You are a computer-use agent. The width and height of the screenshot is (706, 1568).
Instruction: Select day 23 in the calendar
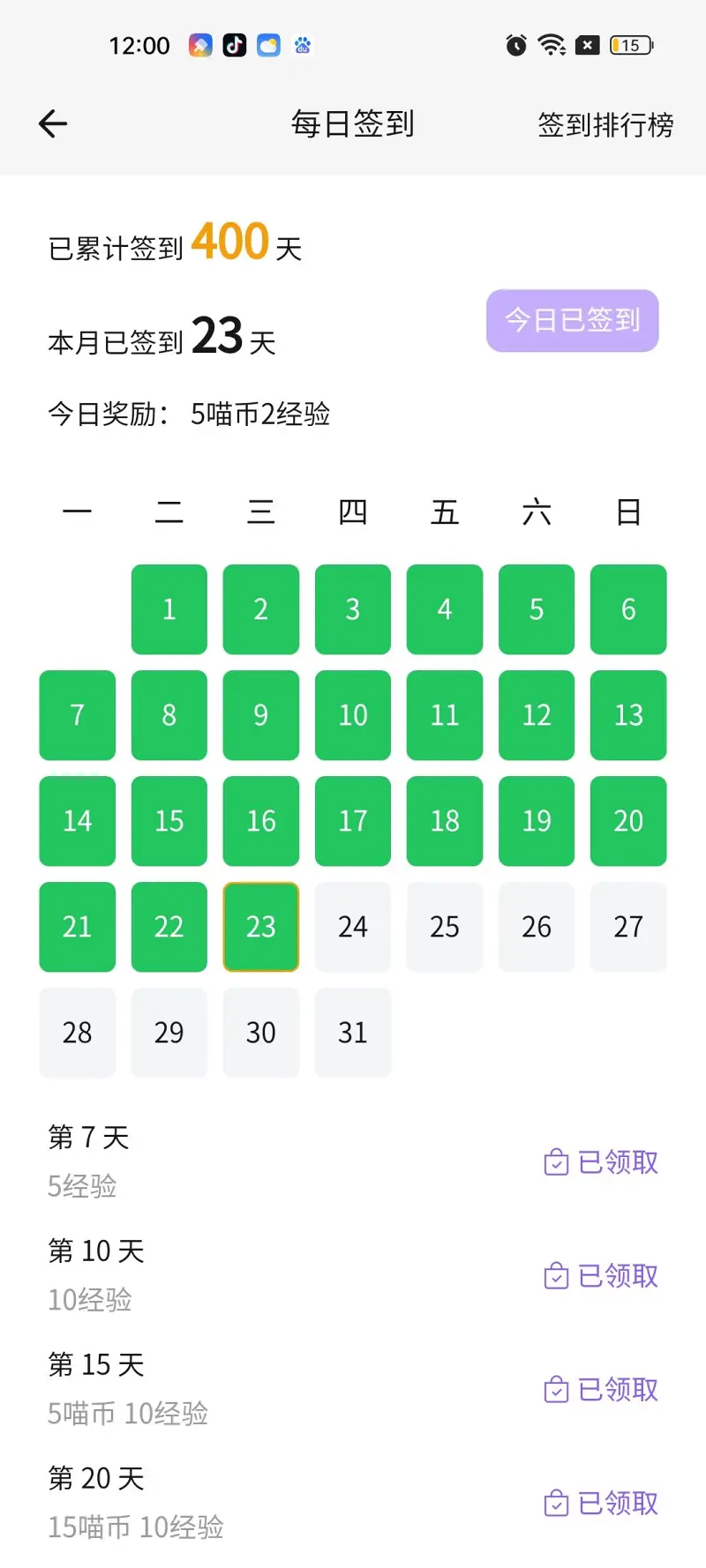click(x=261, y=927)
